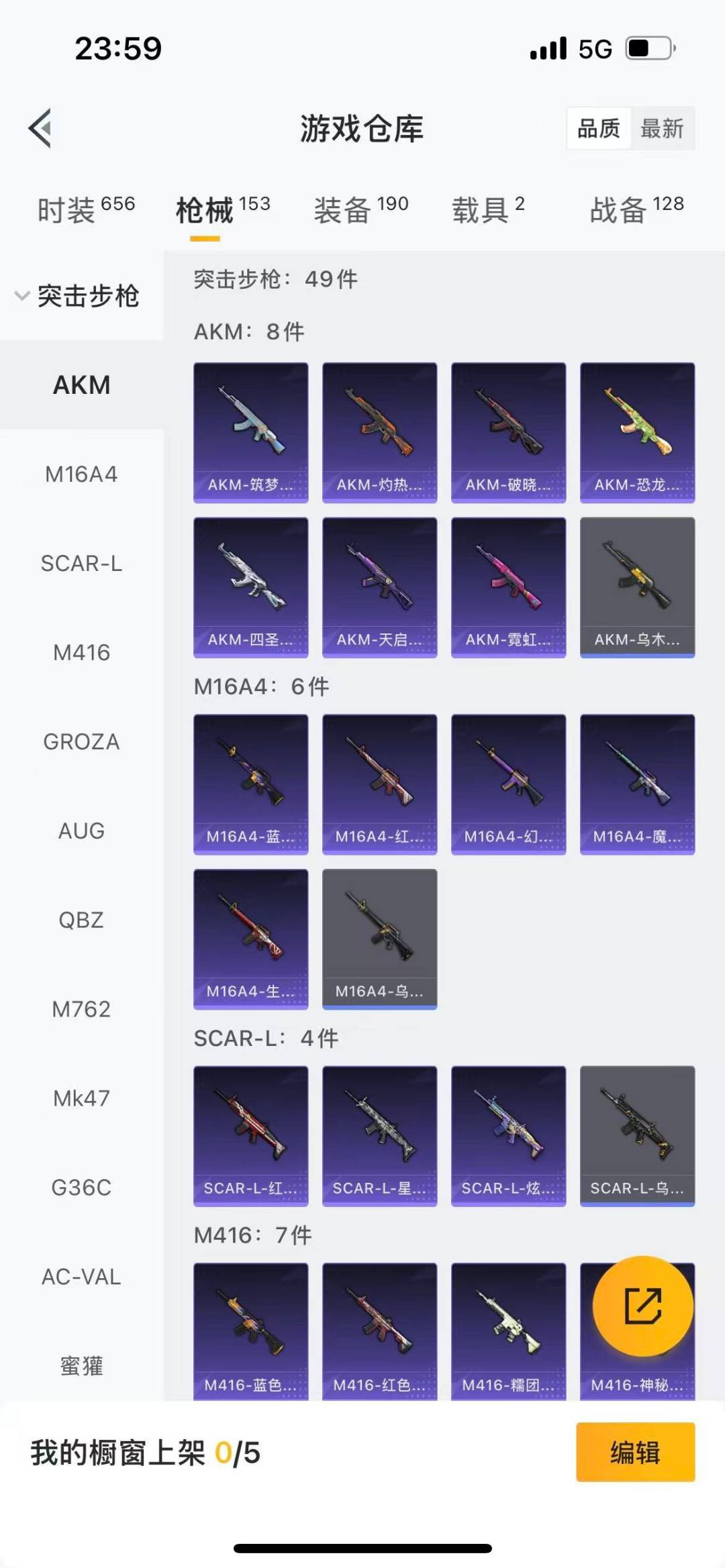Go back using the top-left arrow
Screen dimensions: 725x1568
40,127
